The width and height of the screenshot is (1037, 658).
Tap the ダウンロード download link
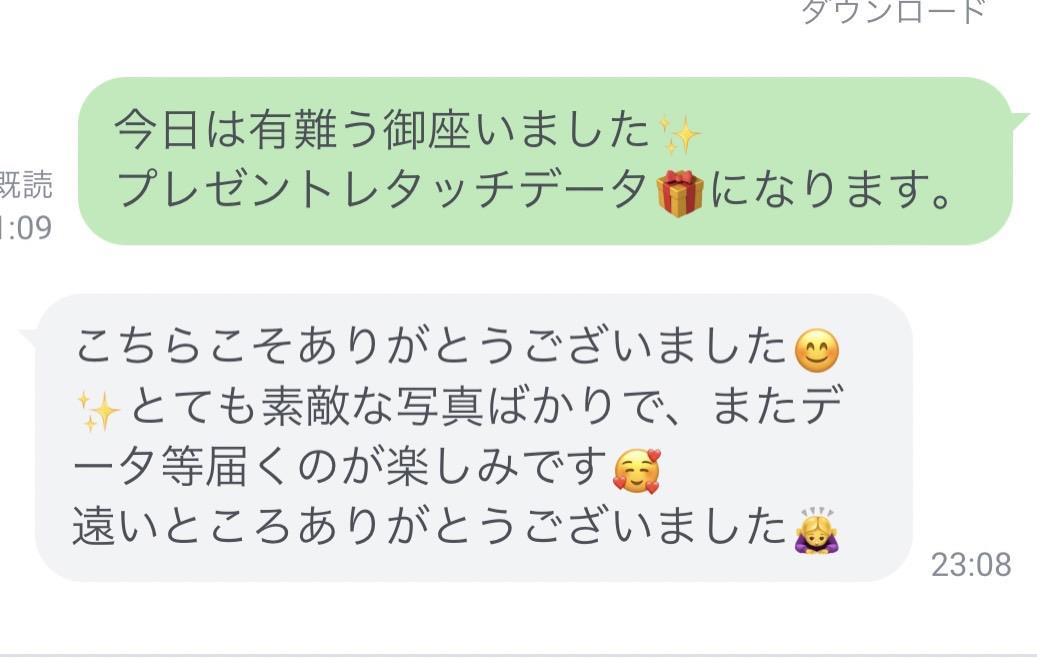[894, 12]
